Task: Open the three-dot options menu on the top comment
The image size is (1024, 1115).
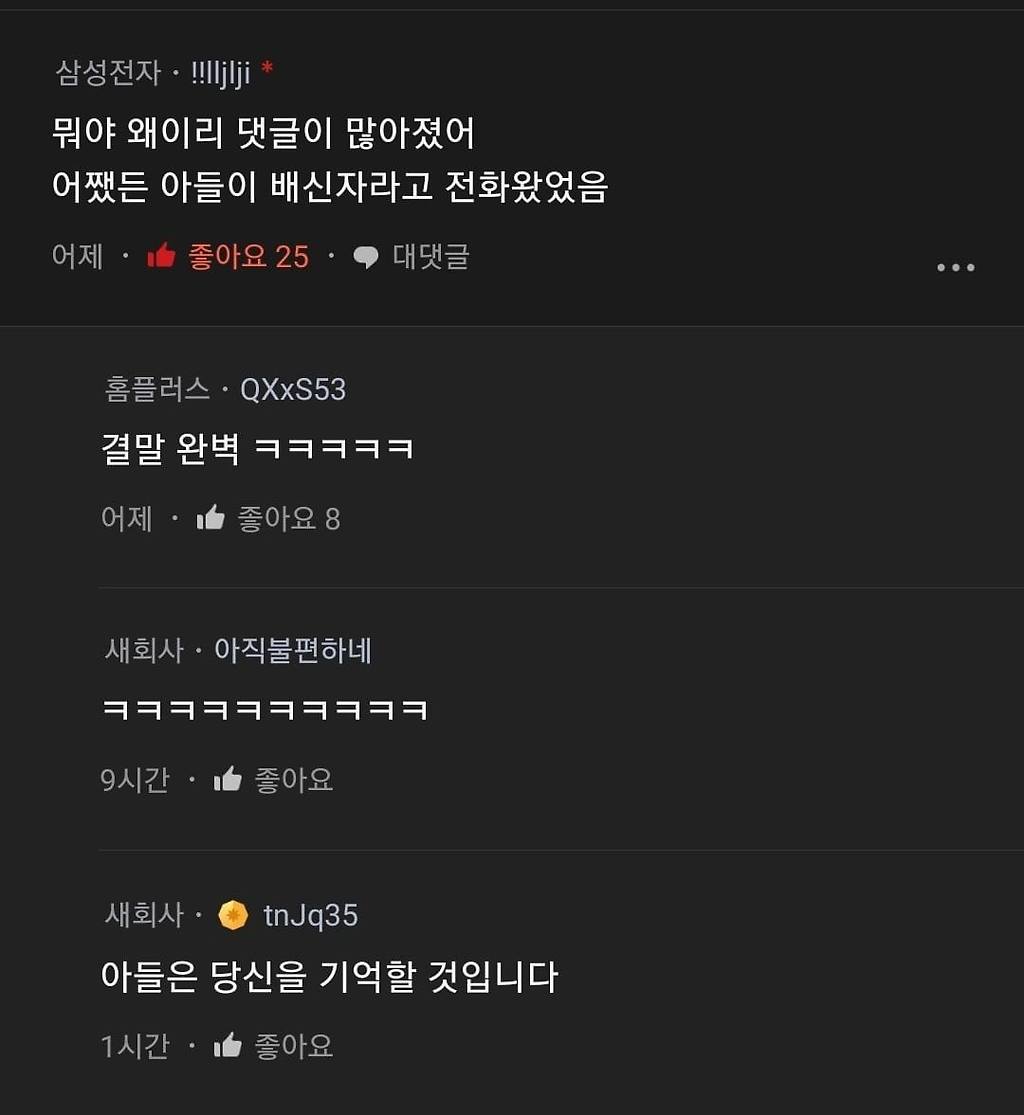Action: coord(957,266)
